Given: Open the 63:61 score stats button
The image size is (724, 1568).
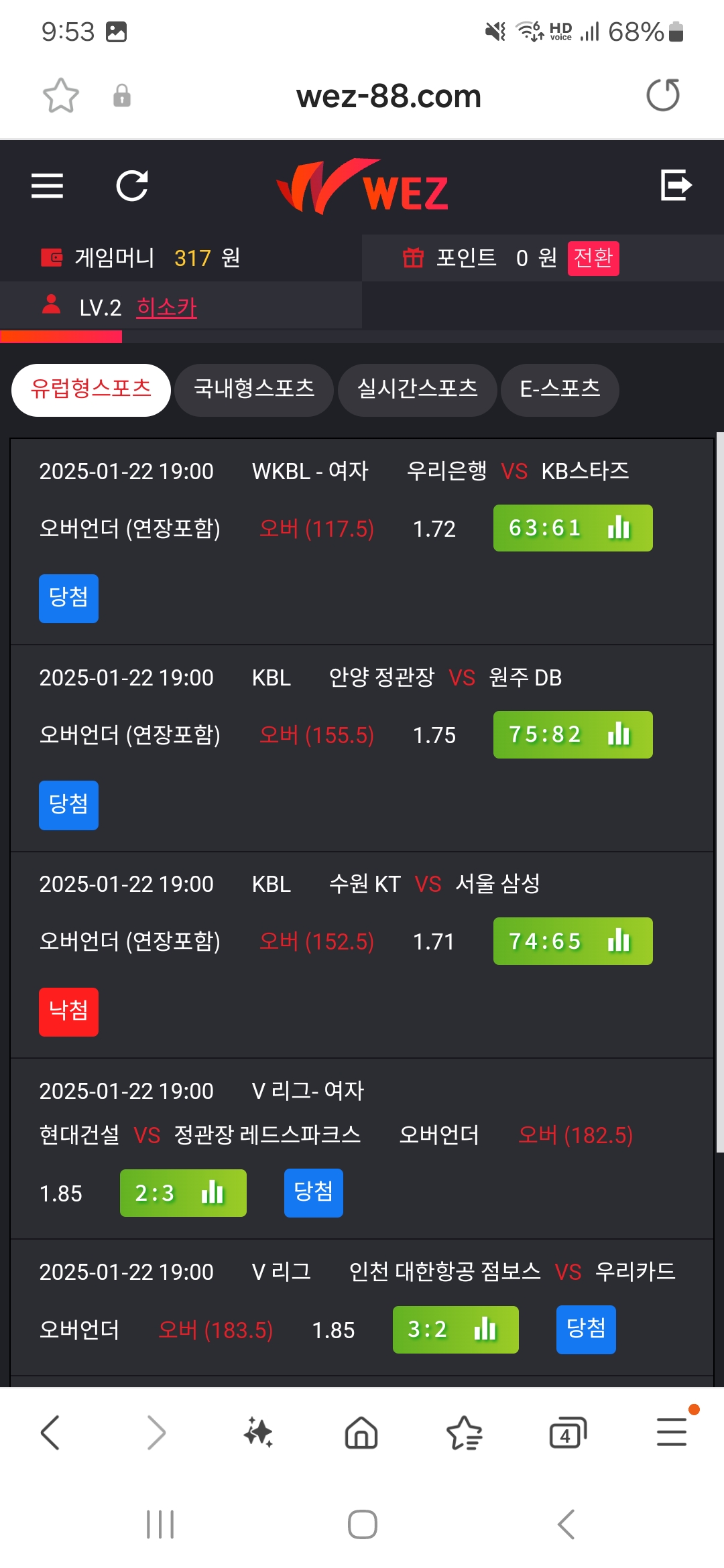Looking at the screenshot, I should tap(573, 528).
